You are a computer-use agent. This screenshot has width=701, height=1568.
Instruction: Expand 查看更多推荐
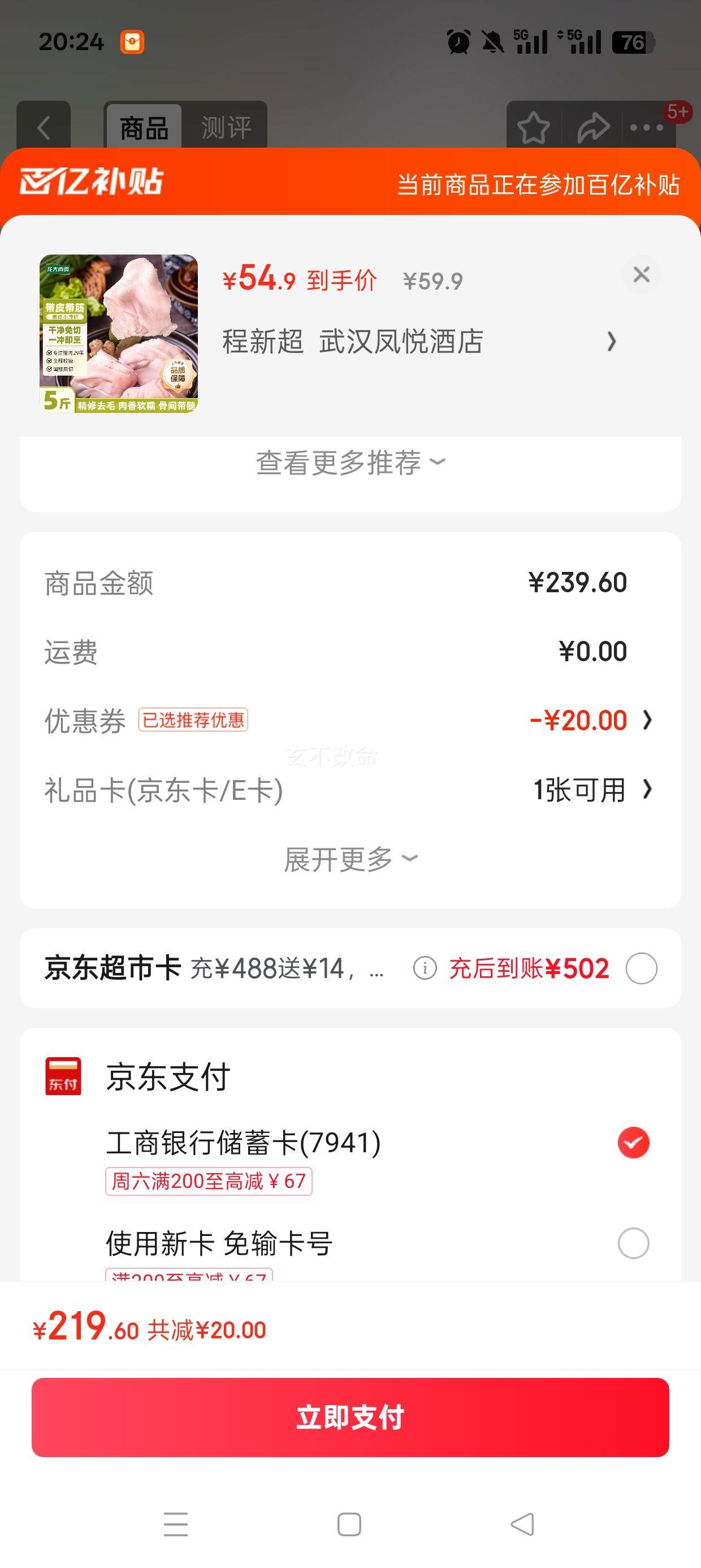point(350,463)
